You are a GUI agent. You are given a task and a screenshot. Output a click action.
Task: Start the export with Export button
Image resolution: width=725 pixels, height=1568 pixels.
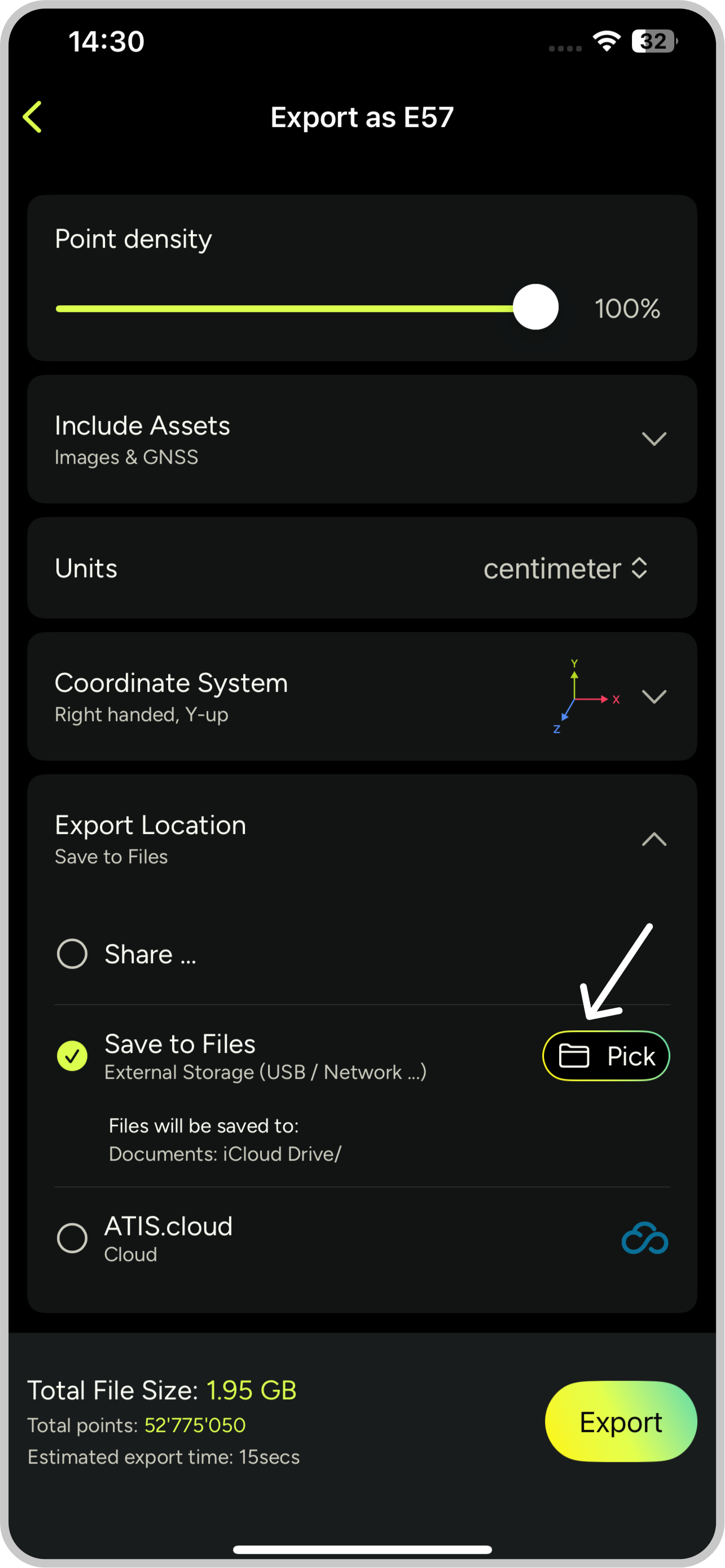tap(620, 1422)
